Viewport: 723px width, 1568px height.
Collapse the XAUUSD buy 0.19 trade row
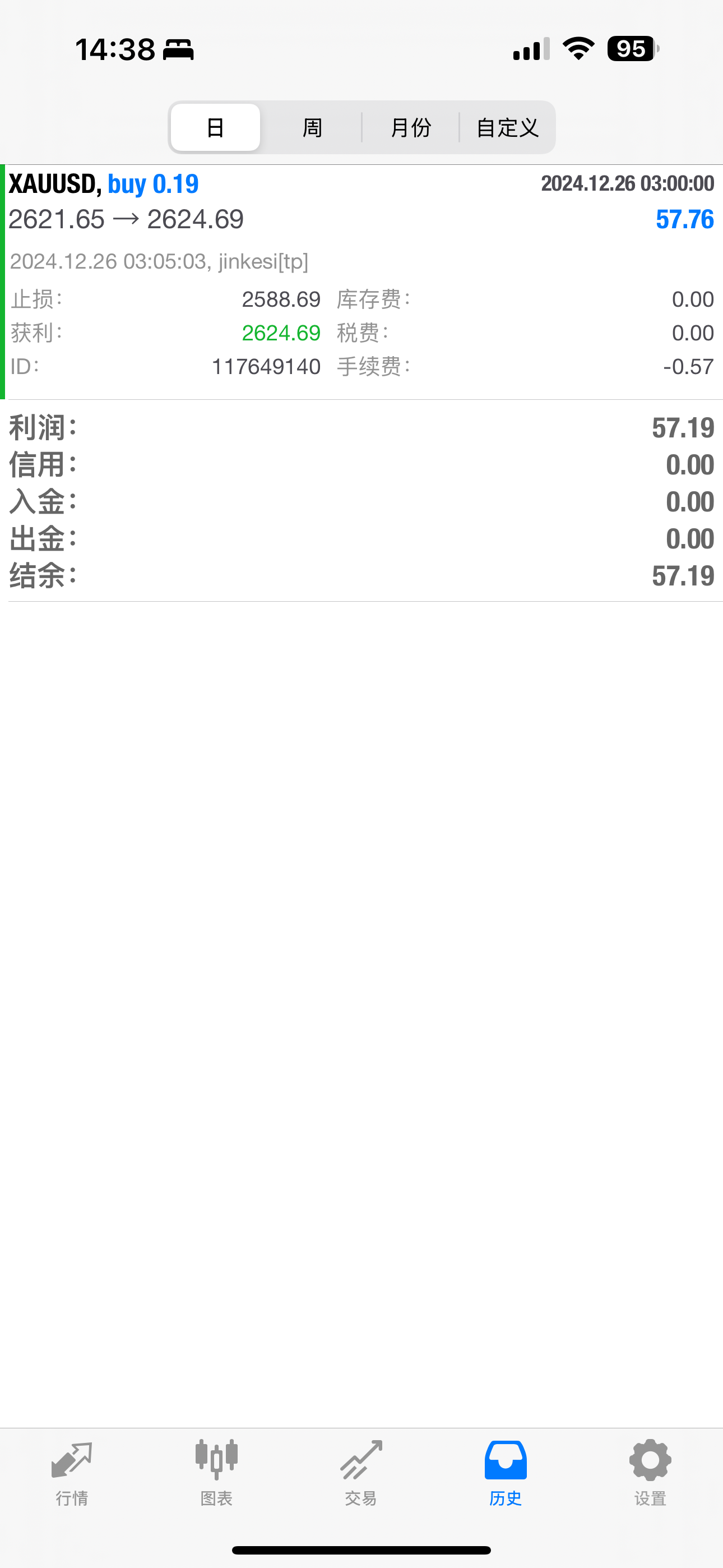[361, 201]
